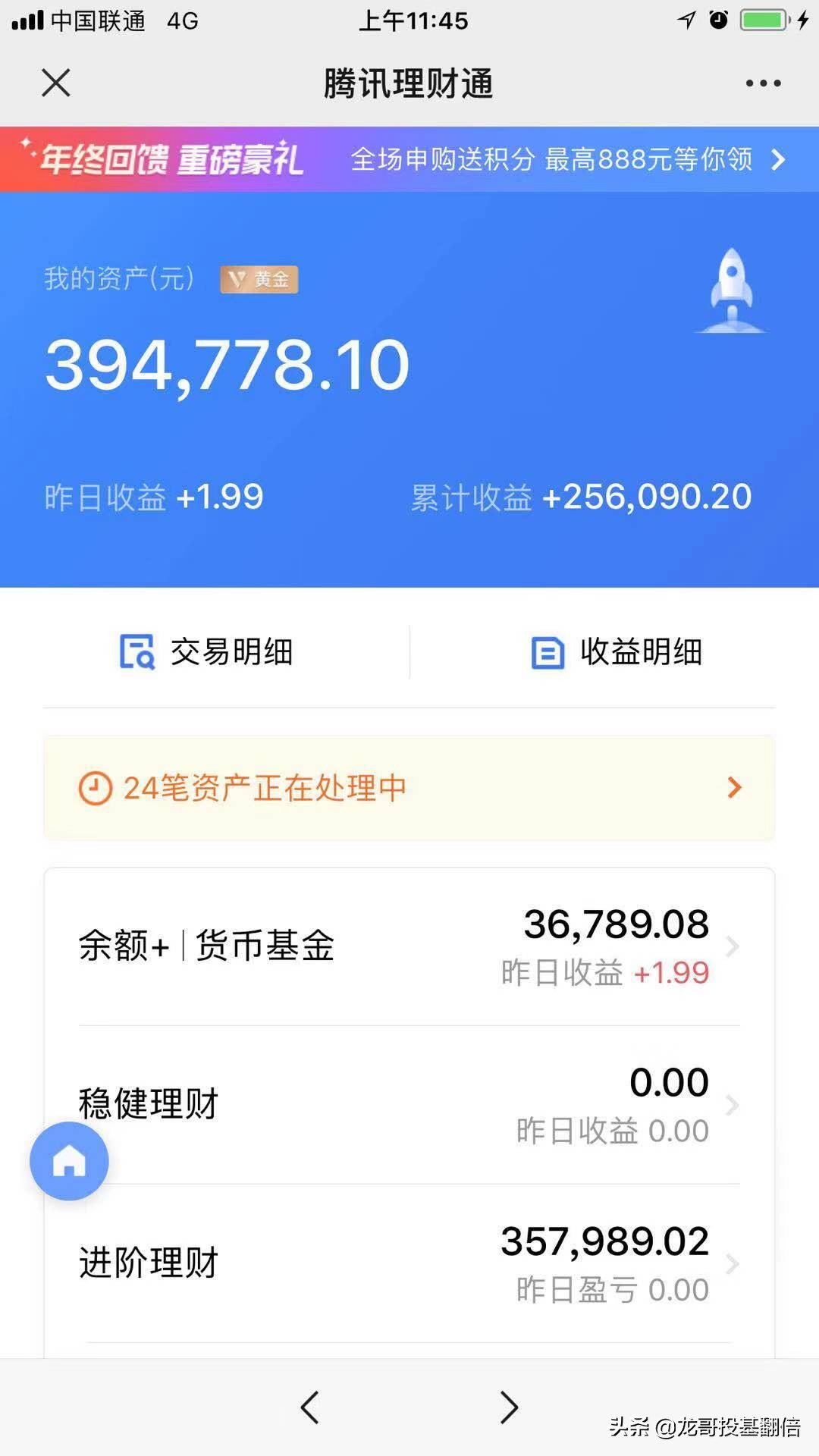819x1456 pixels.
Task: Click 全场申购送积分 最高888元等你领 link
Action: pyautogui.click(x=552, y=161)
